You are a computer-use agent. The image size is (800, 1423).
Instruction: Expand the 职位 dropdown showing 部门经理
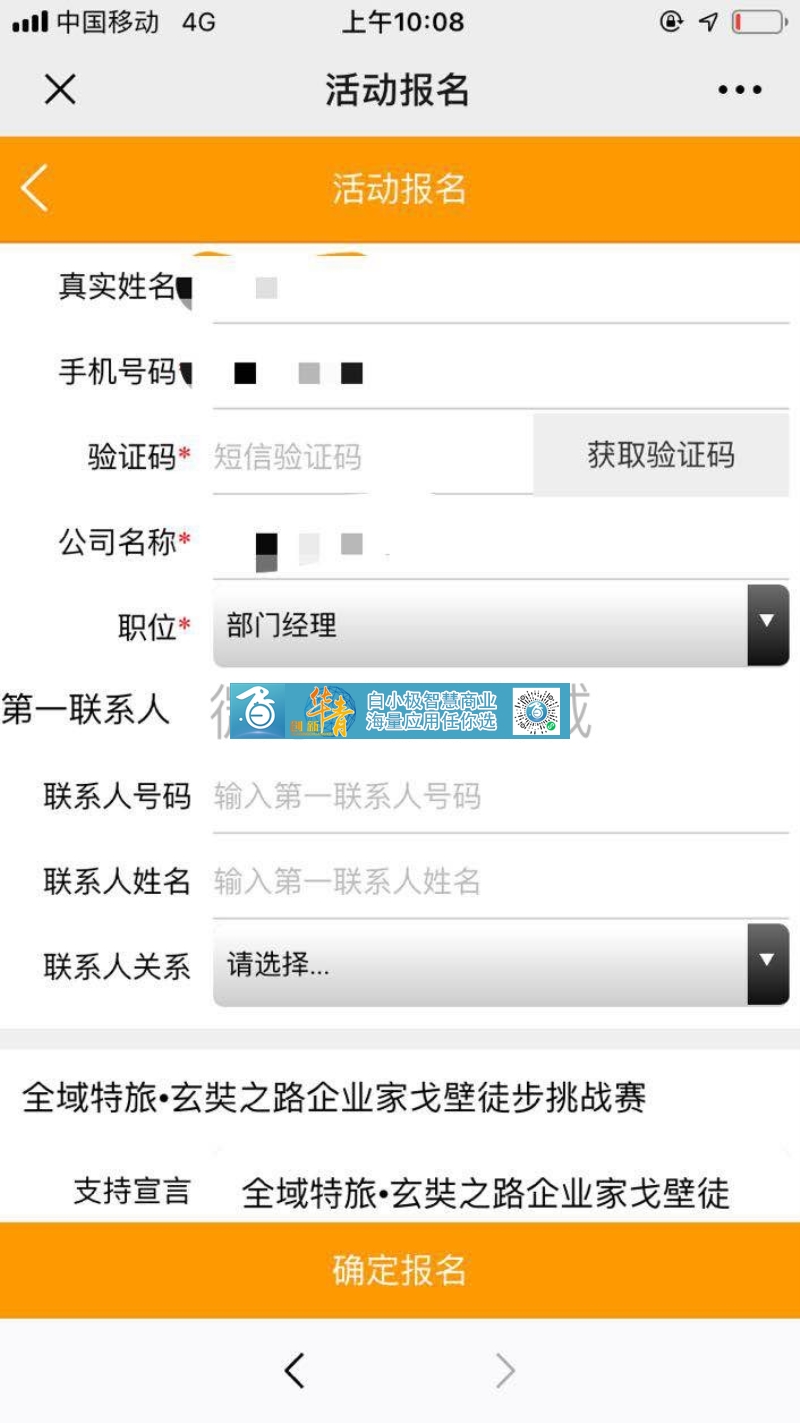click(500, 626)
